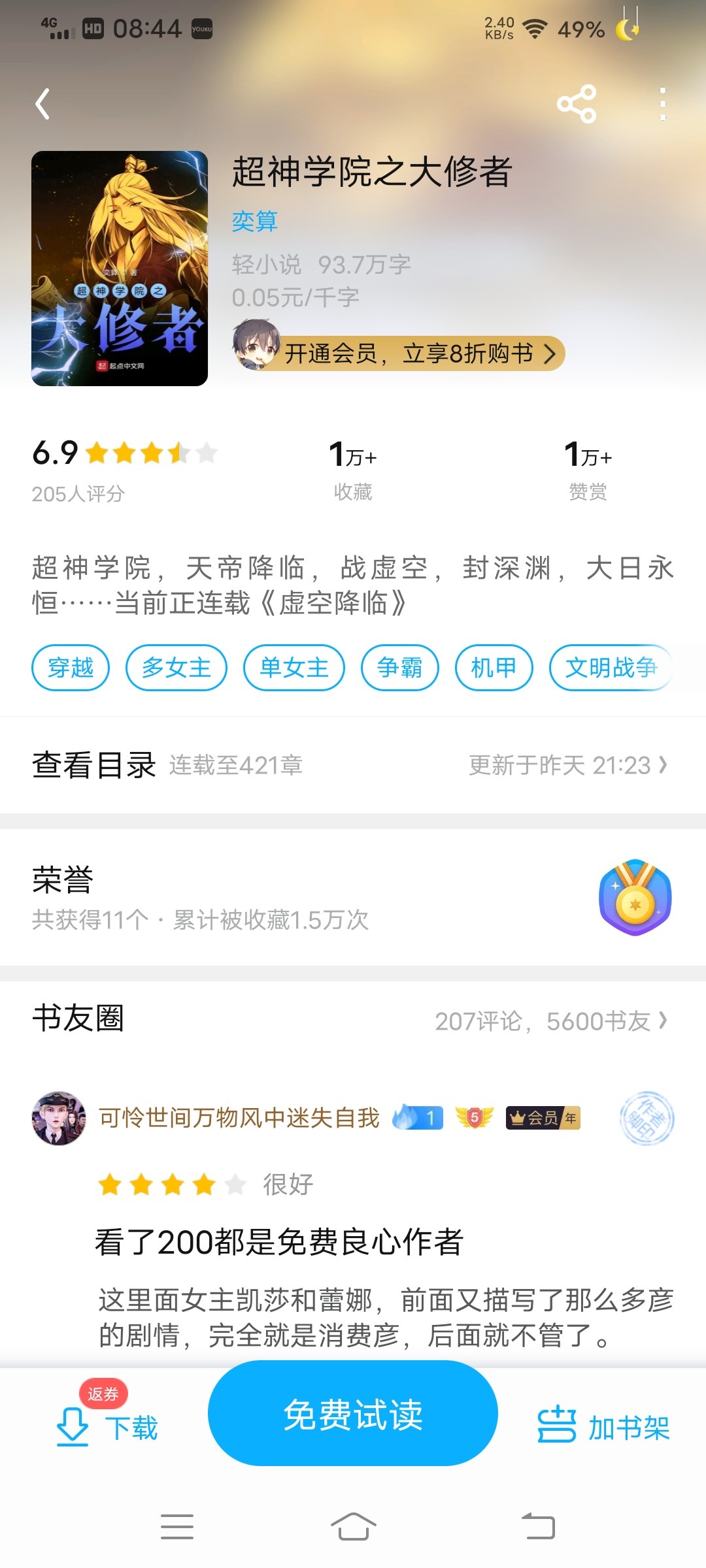The image size is (706, 1568).
Task: Open the 荣誉 honors section
Action: point(353,898)
